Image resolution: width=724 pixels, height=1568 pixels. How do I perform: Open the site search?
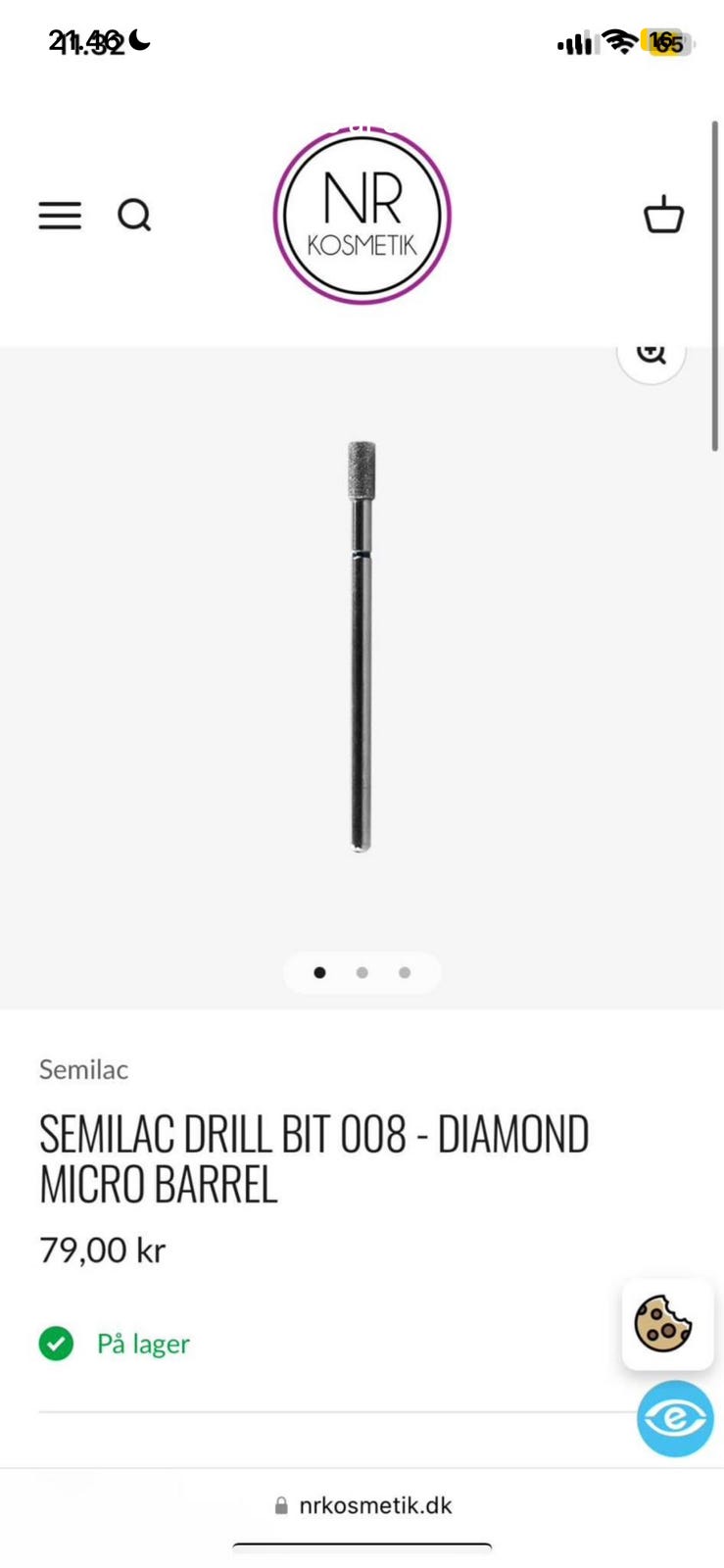pyautogui.click(x=134, y=216)
